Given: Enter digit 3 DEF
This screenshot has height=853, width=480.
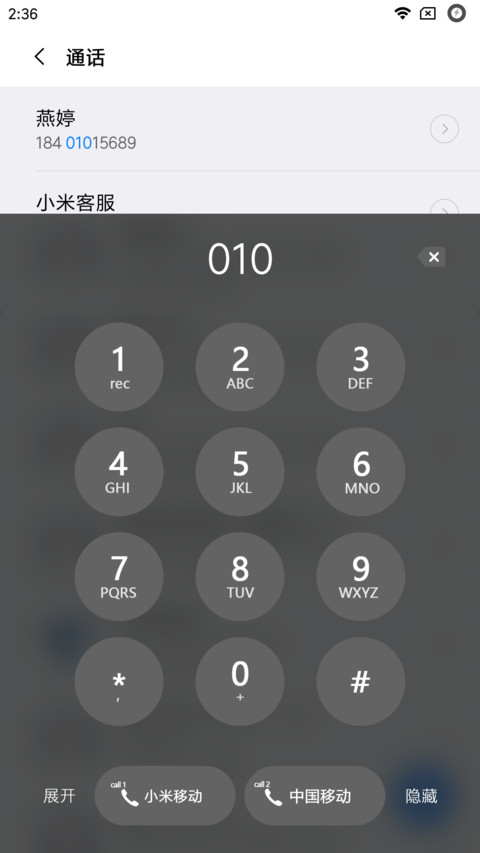Looking at the screenshot, I should coord(361,367).
